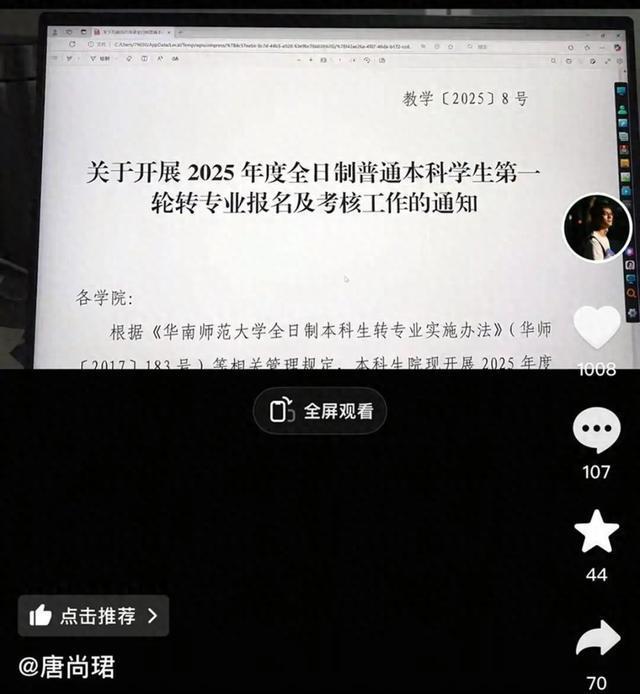Tap the 点击推荐 recommend button

click(93, 616)
